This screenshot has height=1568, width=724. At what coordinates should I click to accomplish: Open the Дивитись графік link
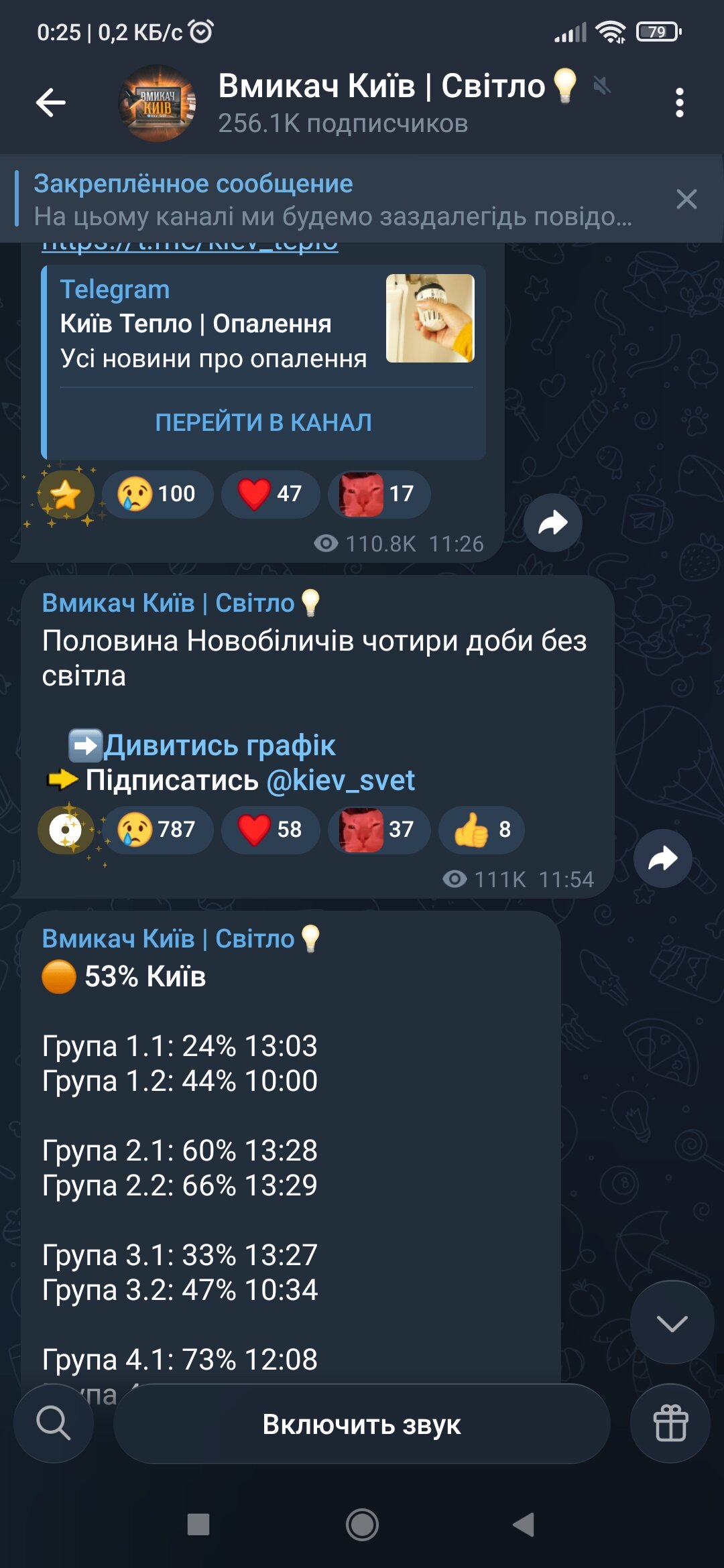tap(219, 745)
